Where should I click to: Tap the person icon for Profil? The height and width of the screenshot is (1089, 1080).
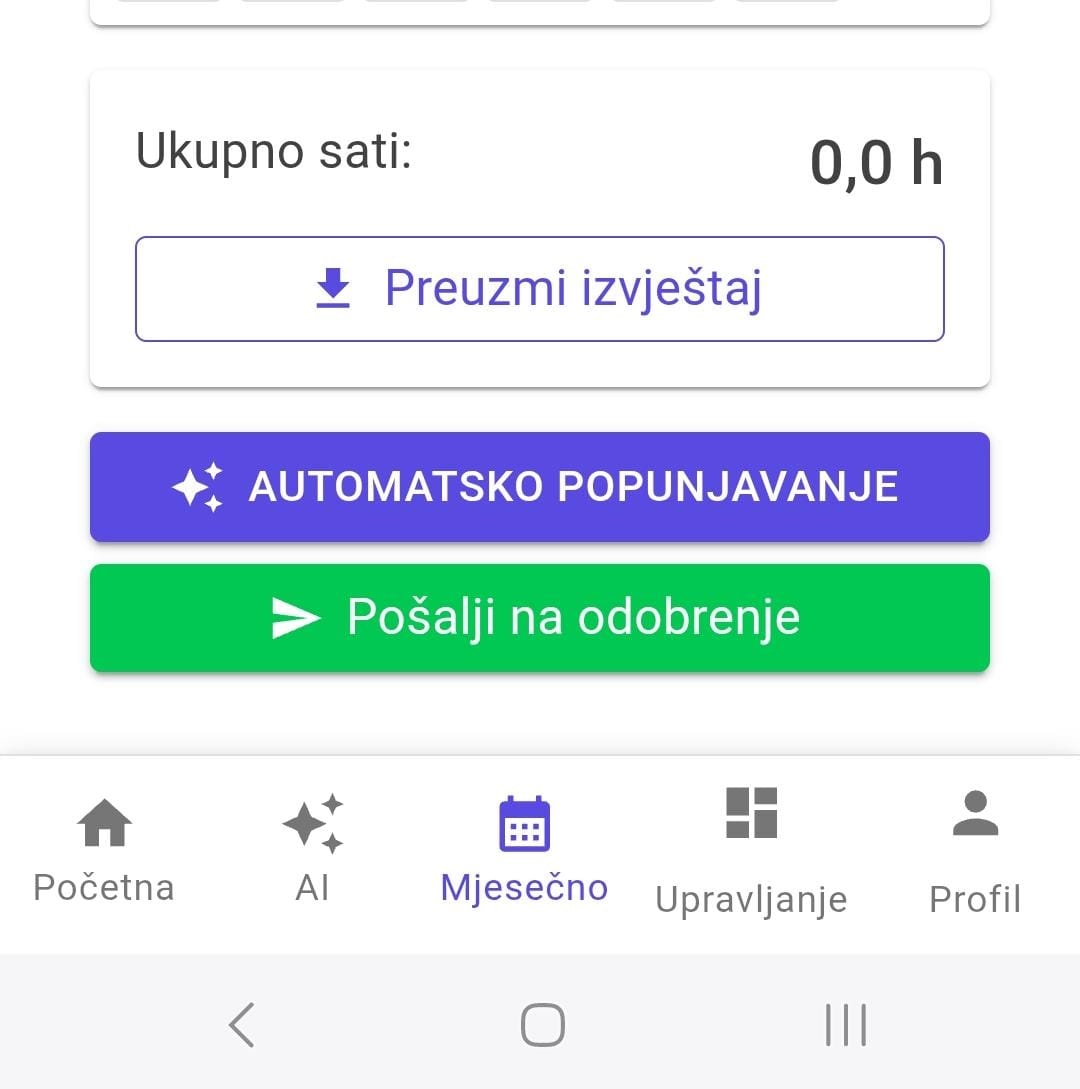973,815
